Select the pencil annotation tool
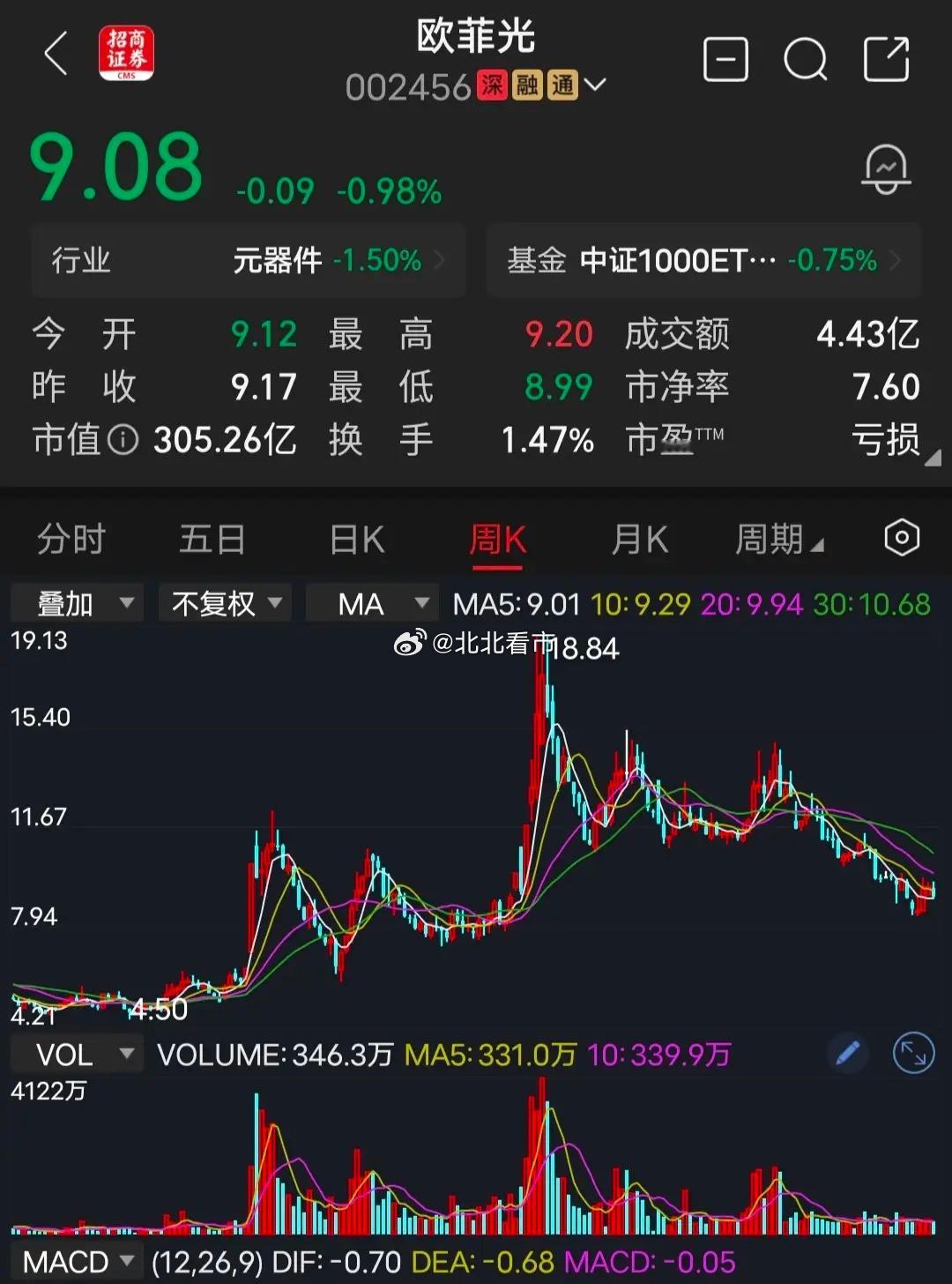The height and width of the screenshot is (1284, 952). pyautogui.click(x=848, y=1053)
